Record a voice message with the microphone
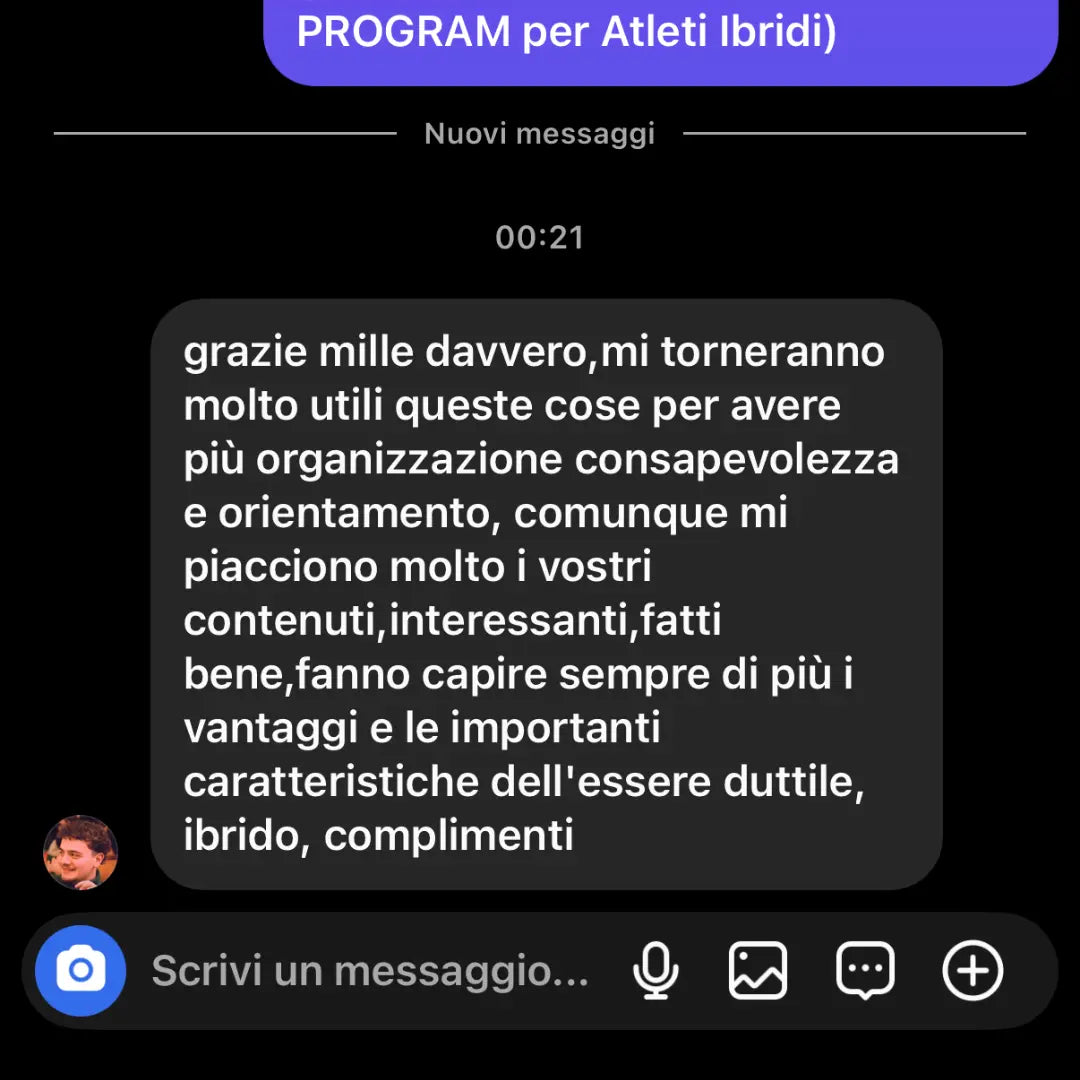Viewport: 1080px width, 1080px height. coord(656,970)
